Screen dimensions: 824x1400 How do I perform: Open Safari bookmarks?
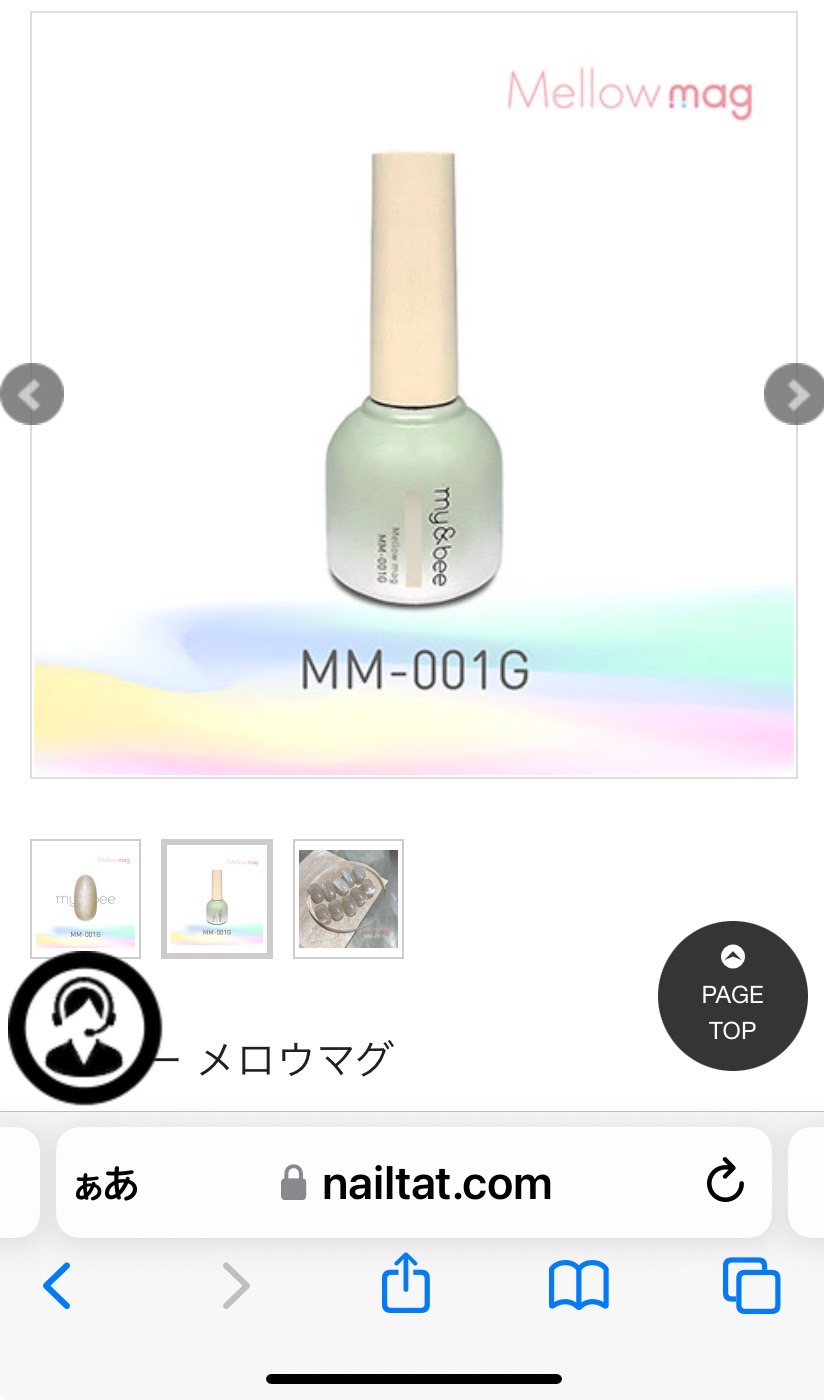(578, 1285)
